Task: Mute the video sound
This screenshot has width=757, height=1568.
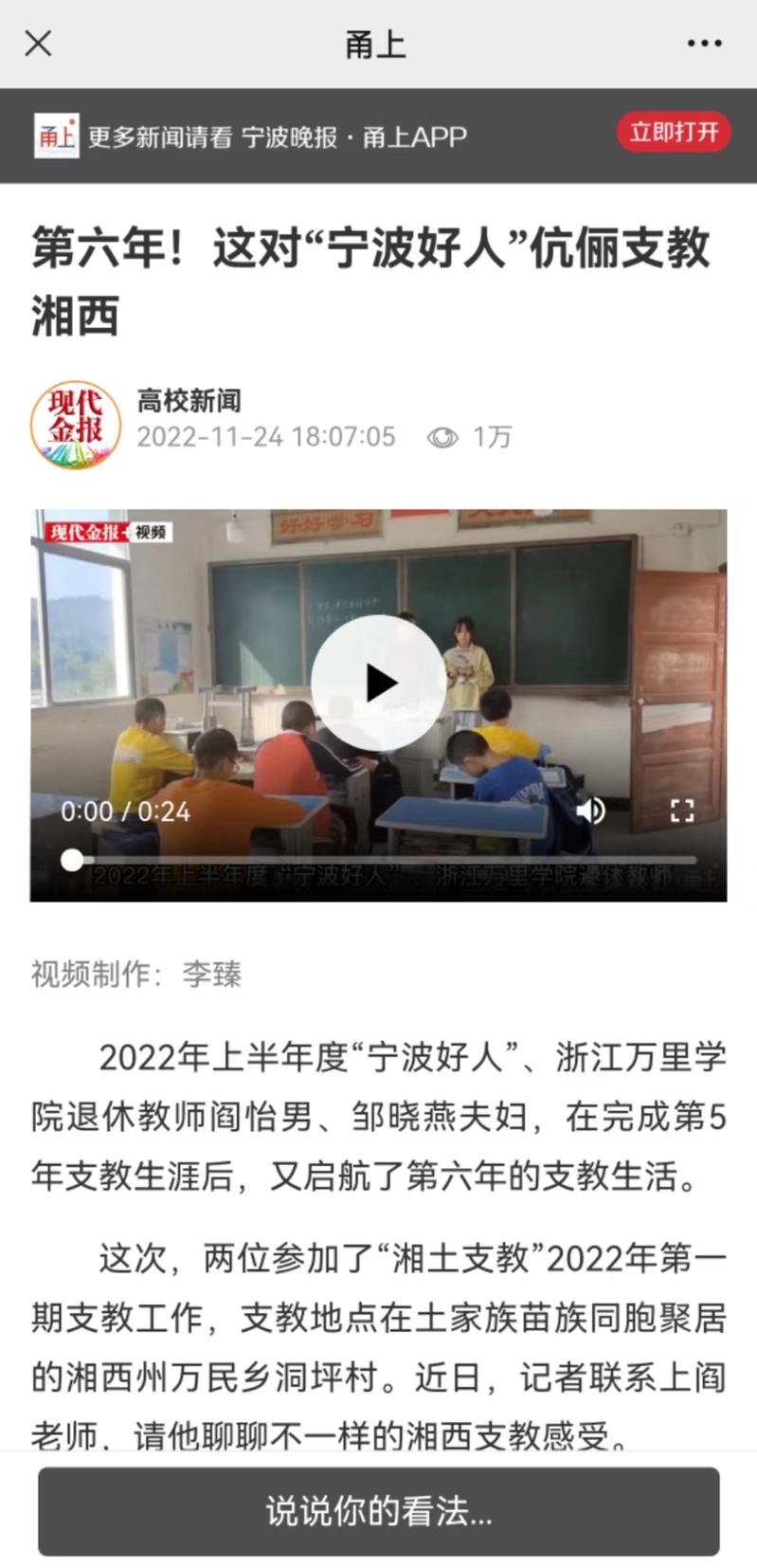Action: point(591,811)
